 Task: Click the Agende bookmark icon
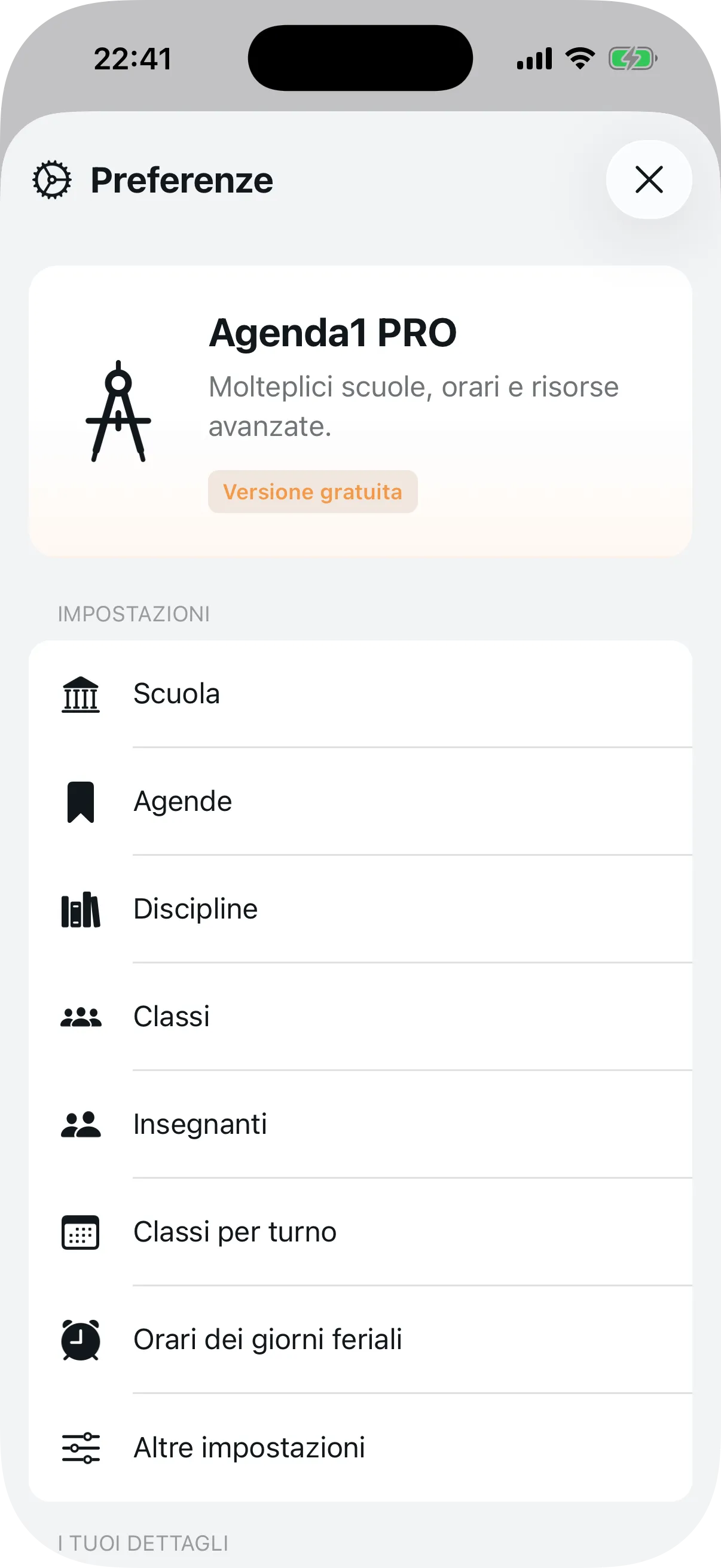pyautogui.click(x=81, y=802)
